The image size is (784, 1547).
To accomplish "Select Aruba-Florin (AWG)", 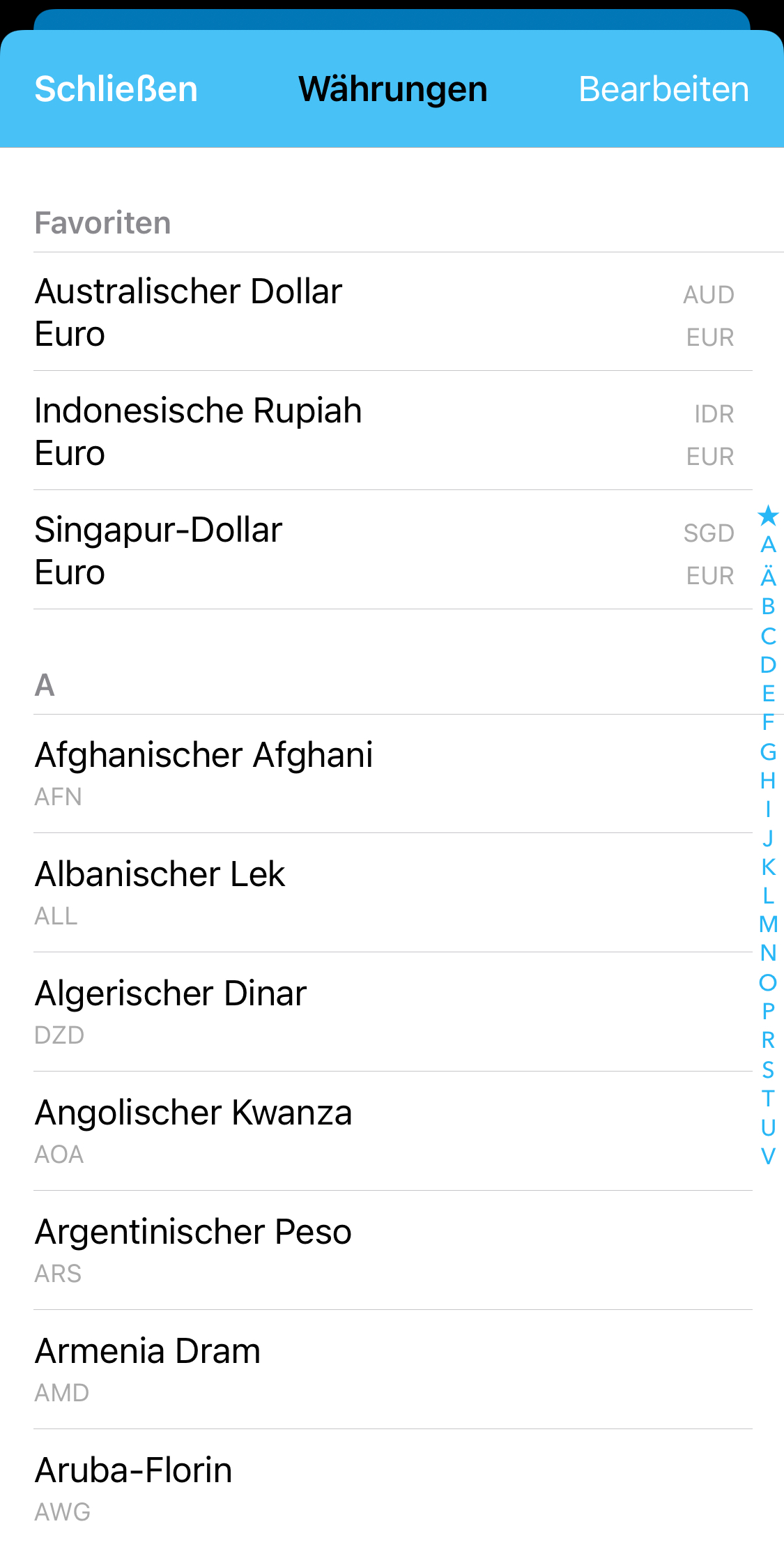I will [383, 1488].
